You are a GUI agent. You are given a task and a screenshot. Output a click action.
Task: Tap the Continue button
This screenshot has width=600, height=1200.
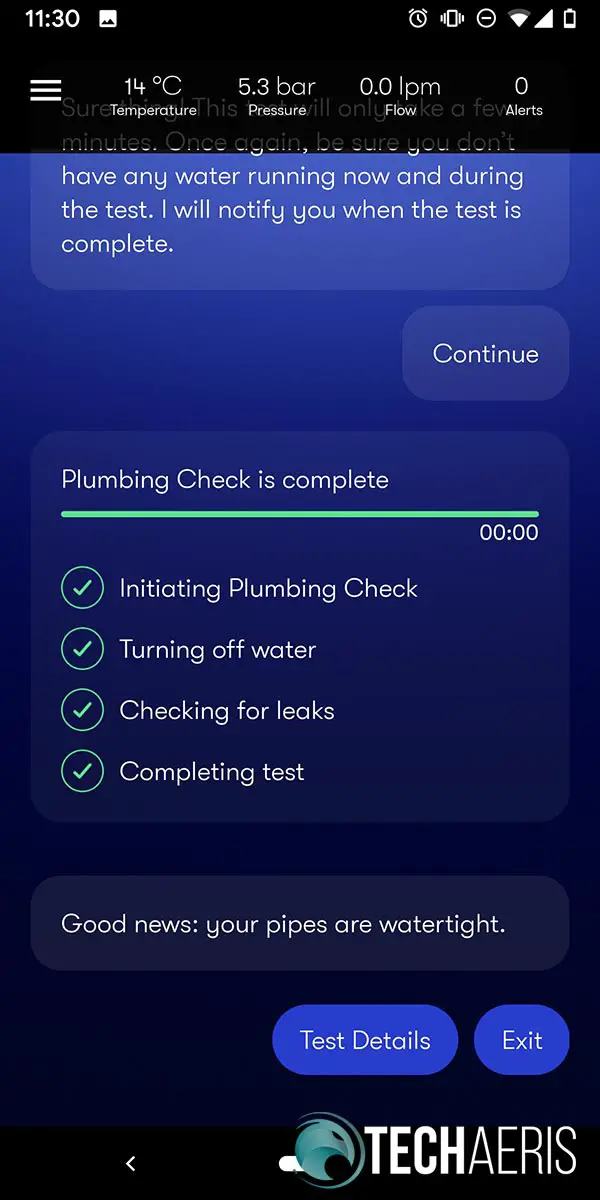(485, 354)
